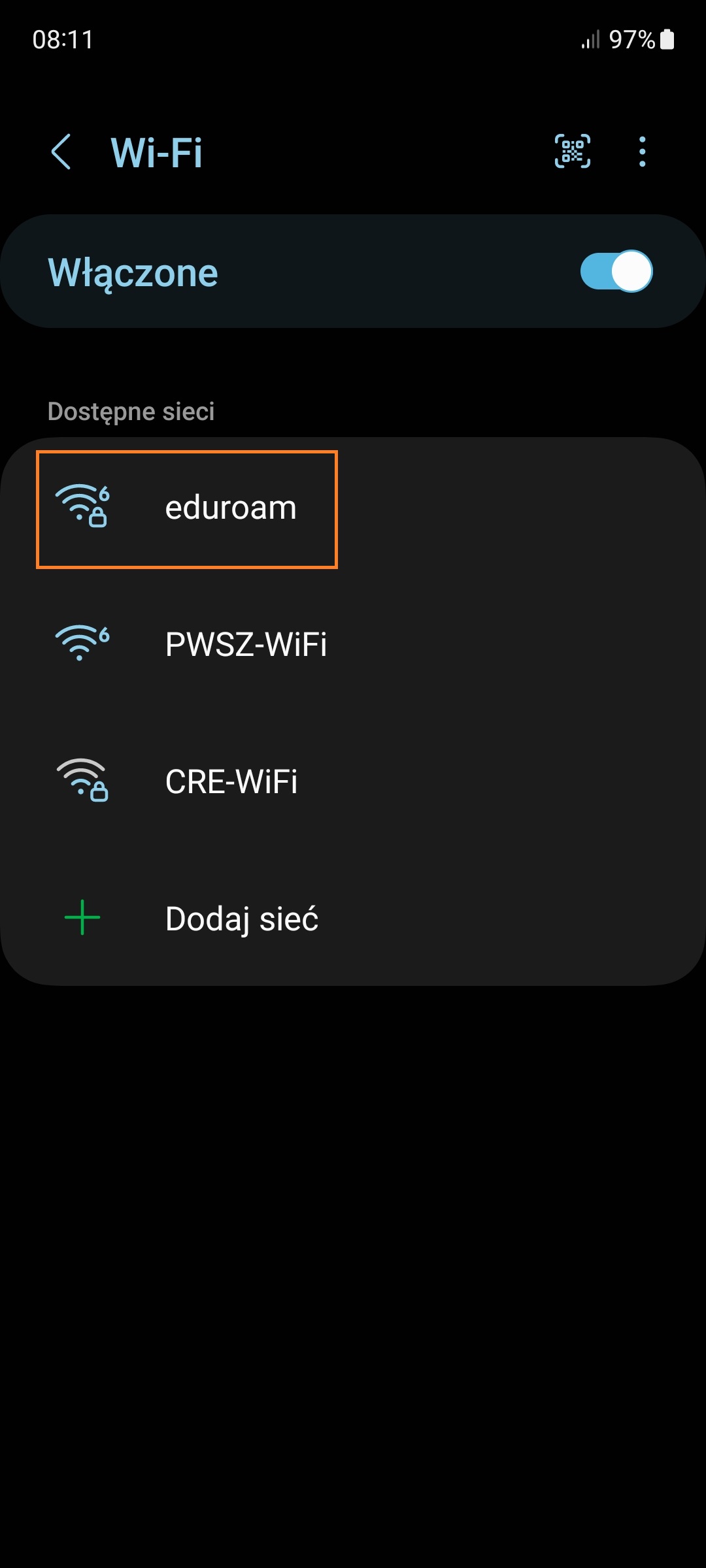Connect to the eduroam network

pyautogui.click(x=230, y=508)
